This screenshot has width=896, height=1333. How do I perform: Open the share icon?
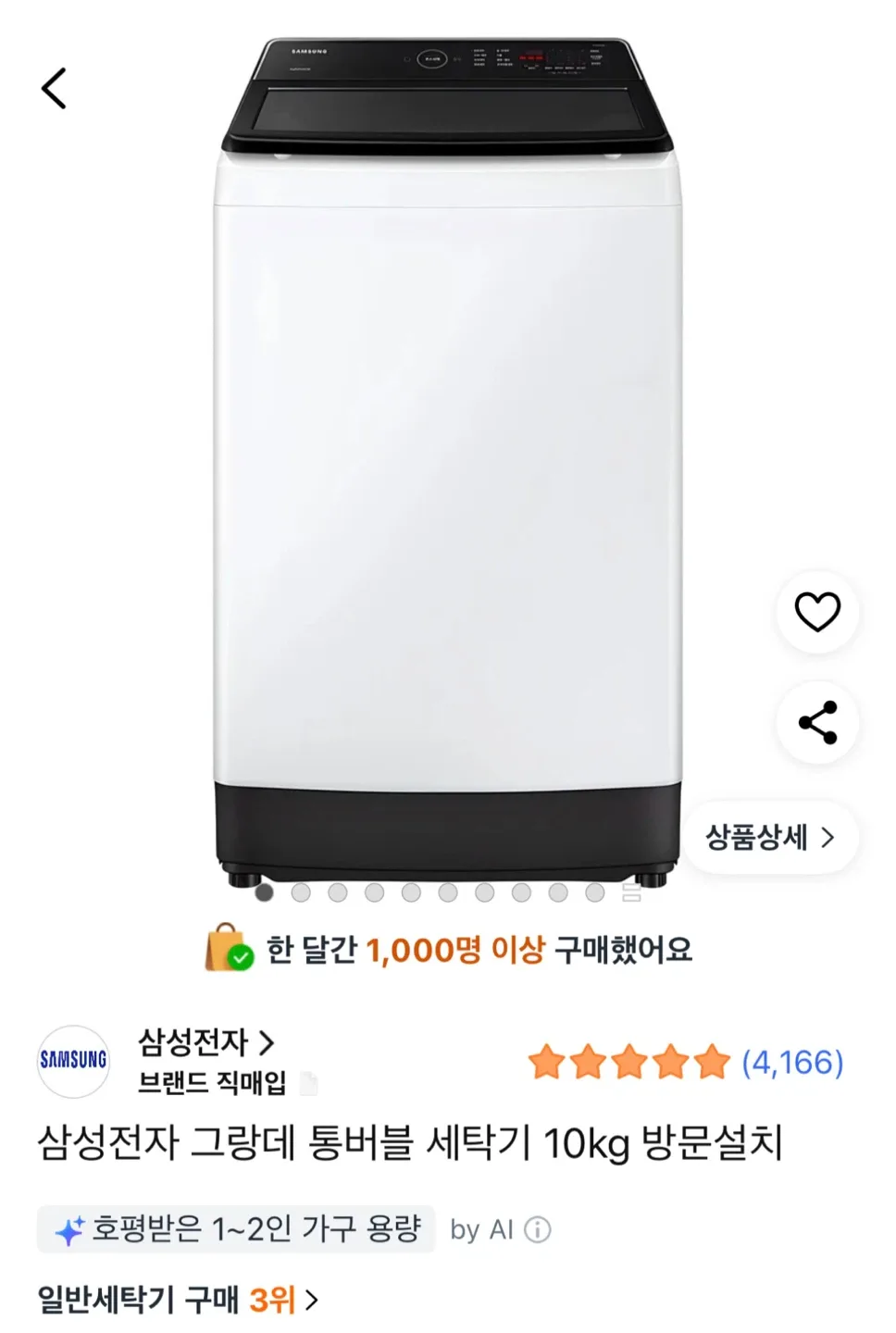coord(817,724)
